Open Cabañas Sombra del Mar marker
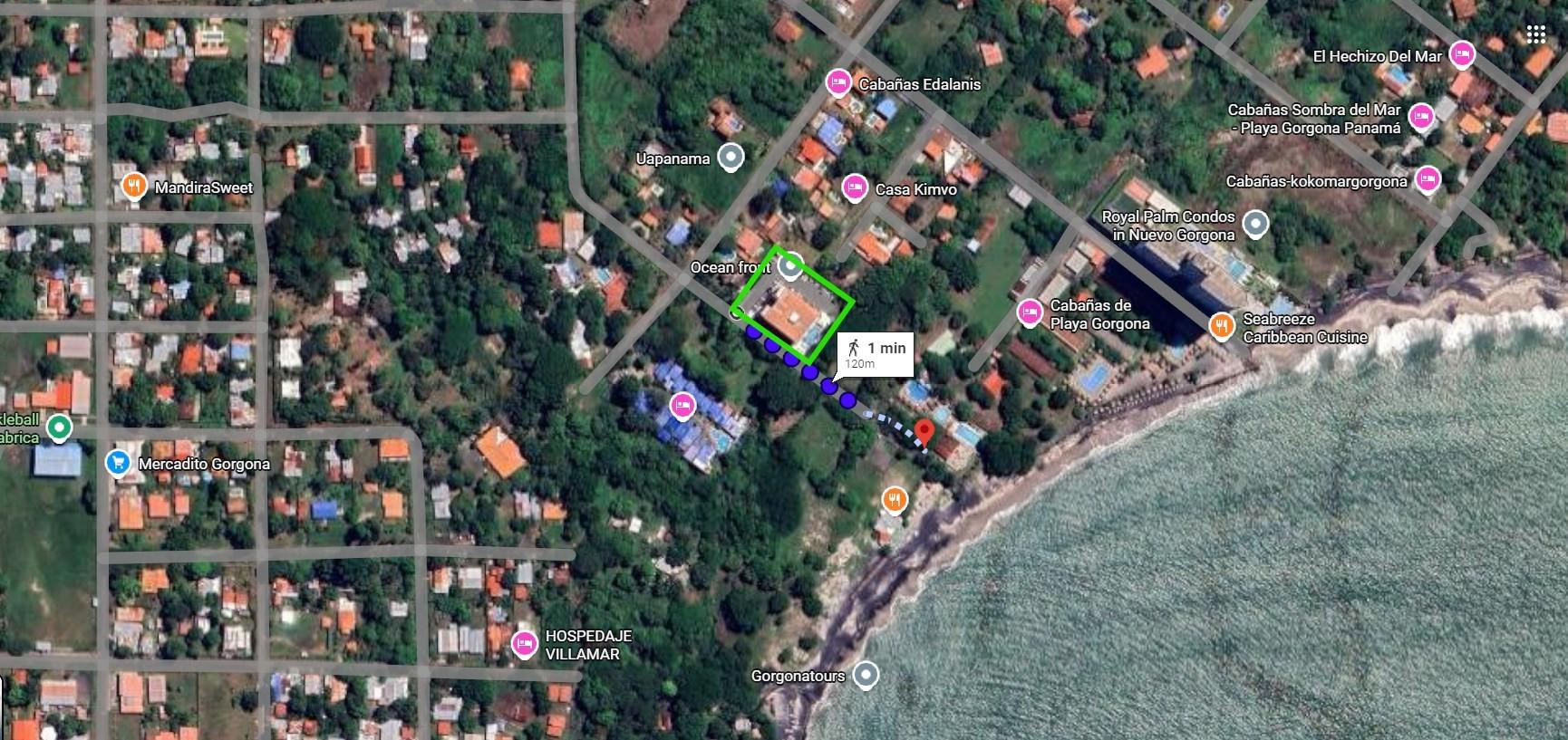 pos(1421,117)
